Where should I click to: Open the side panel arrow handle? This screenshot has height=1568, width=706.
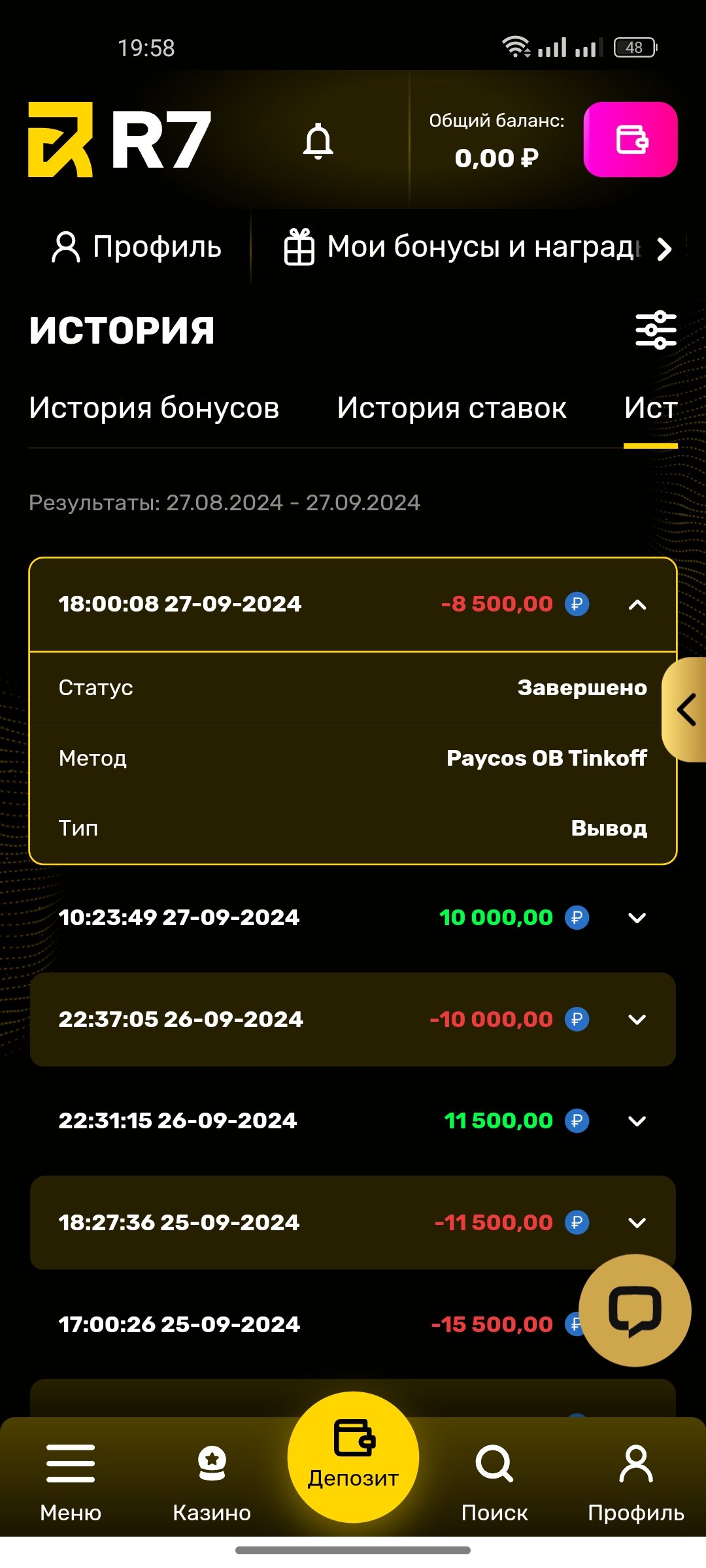(x=686, y=710)
